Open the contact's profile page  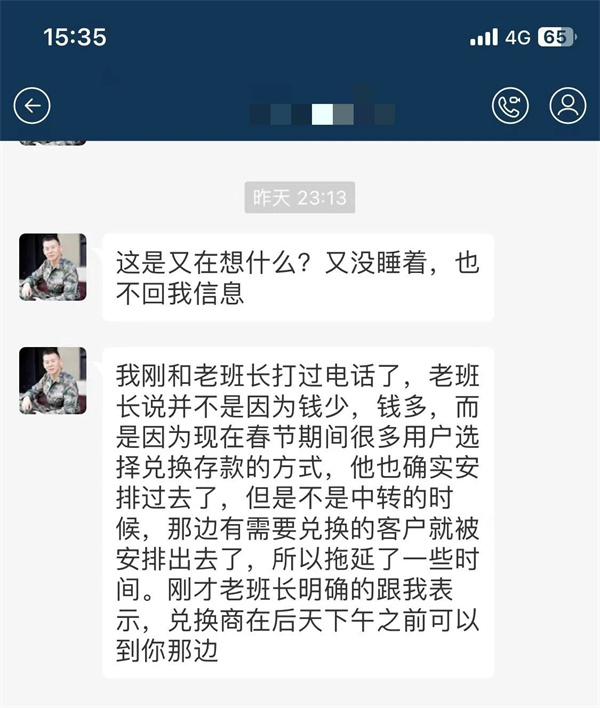coord(568,106)
